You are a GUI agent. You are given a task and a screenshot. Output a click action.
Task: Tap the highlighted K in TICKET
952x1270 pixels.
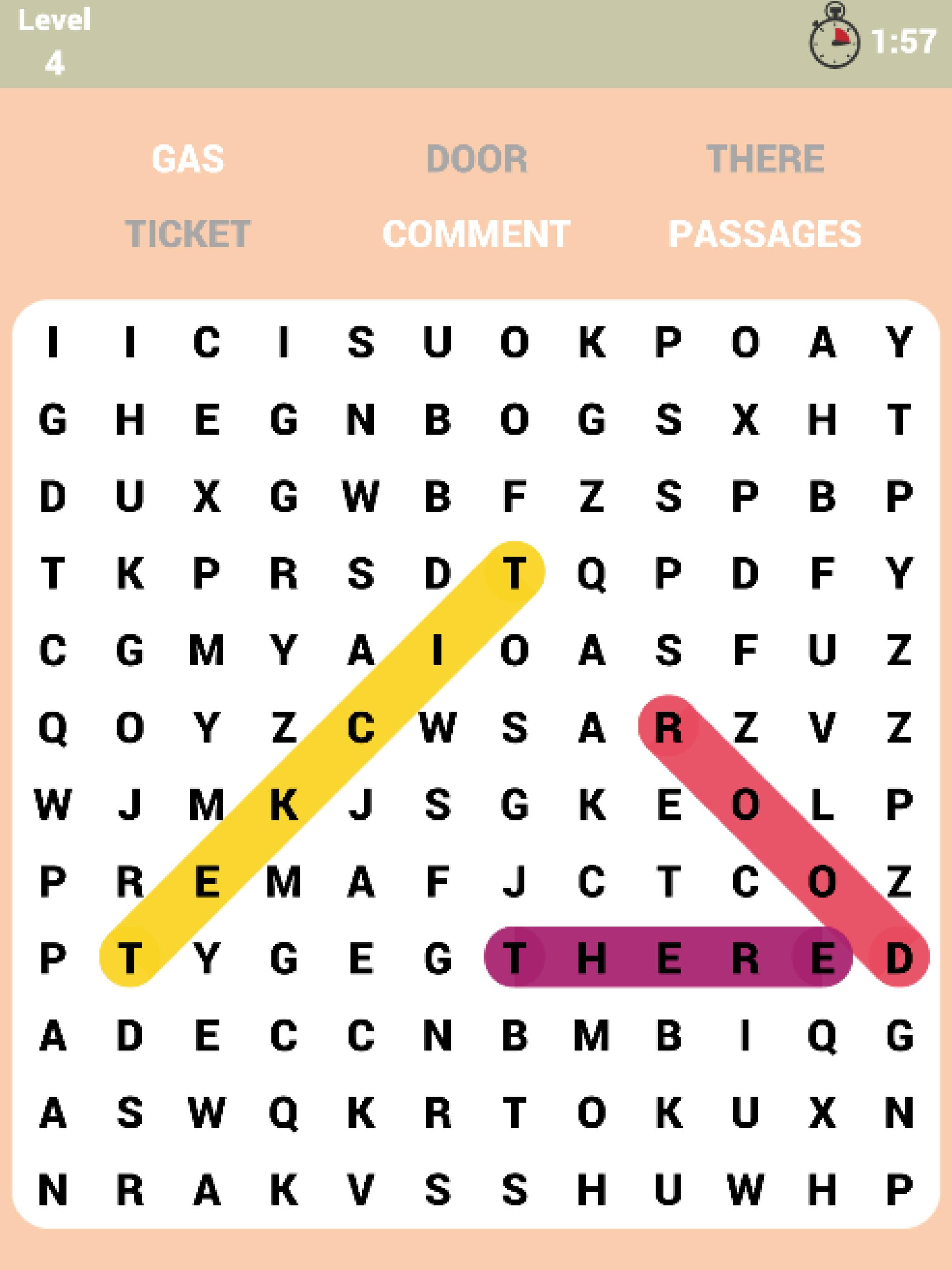[284, 804]
